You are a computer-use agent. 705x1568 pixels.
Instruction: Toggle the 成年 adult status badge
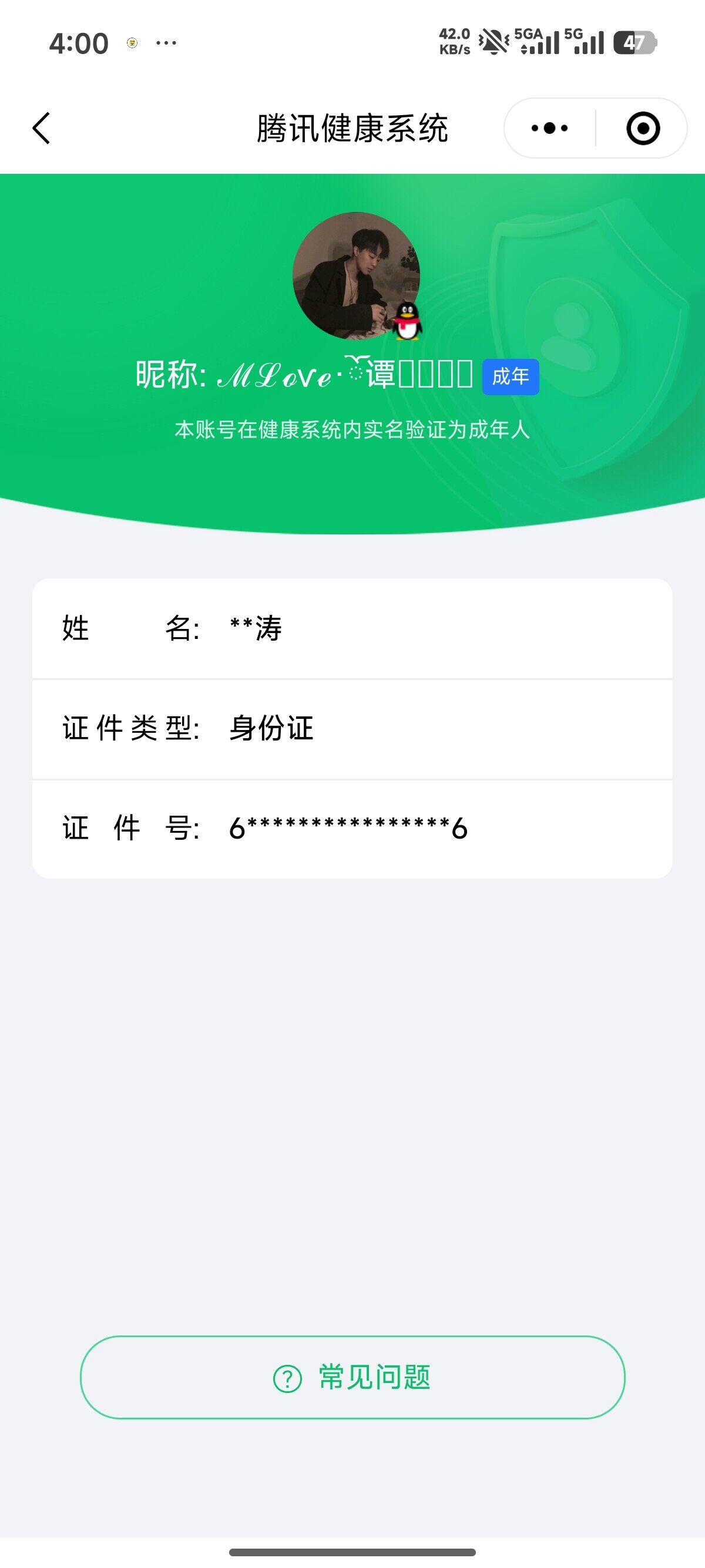click(510, 378)
